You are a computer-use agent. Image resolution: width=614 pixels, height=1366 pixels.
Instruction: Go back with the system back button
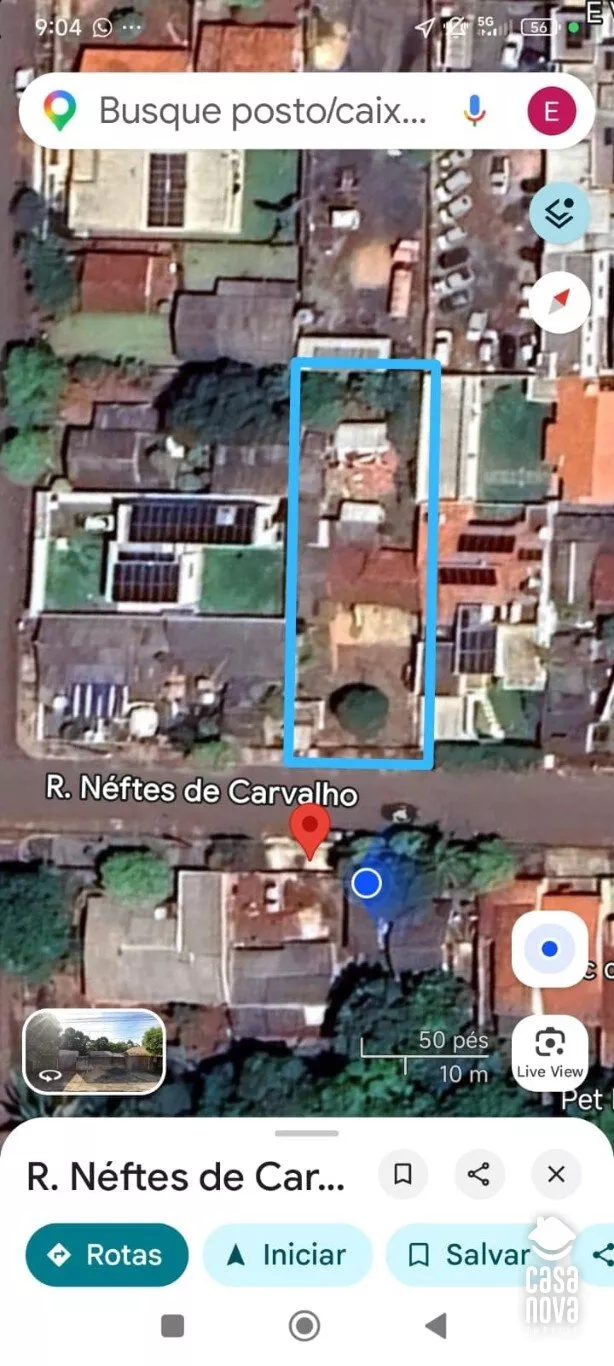click(435, 1326)
